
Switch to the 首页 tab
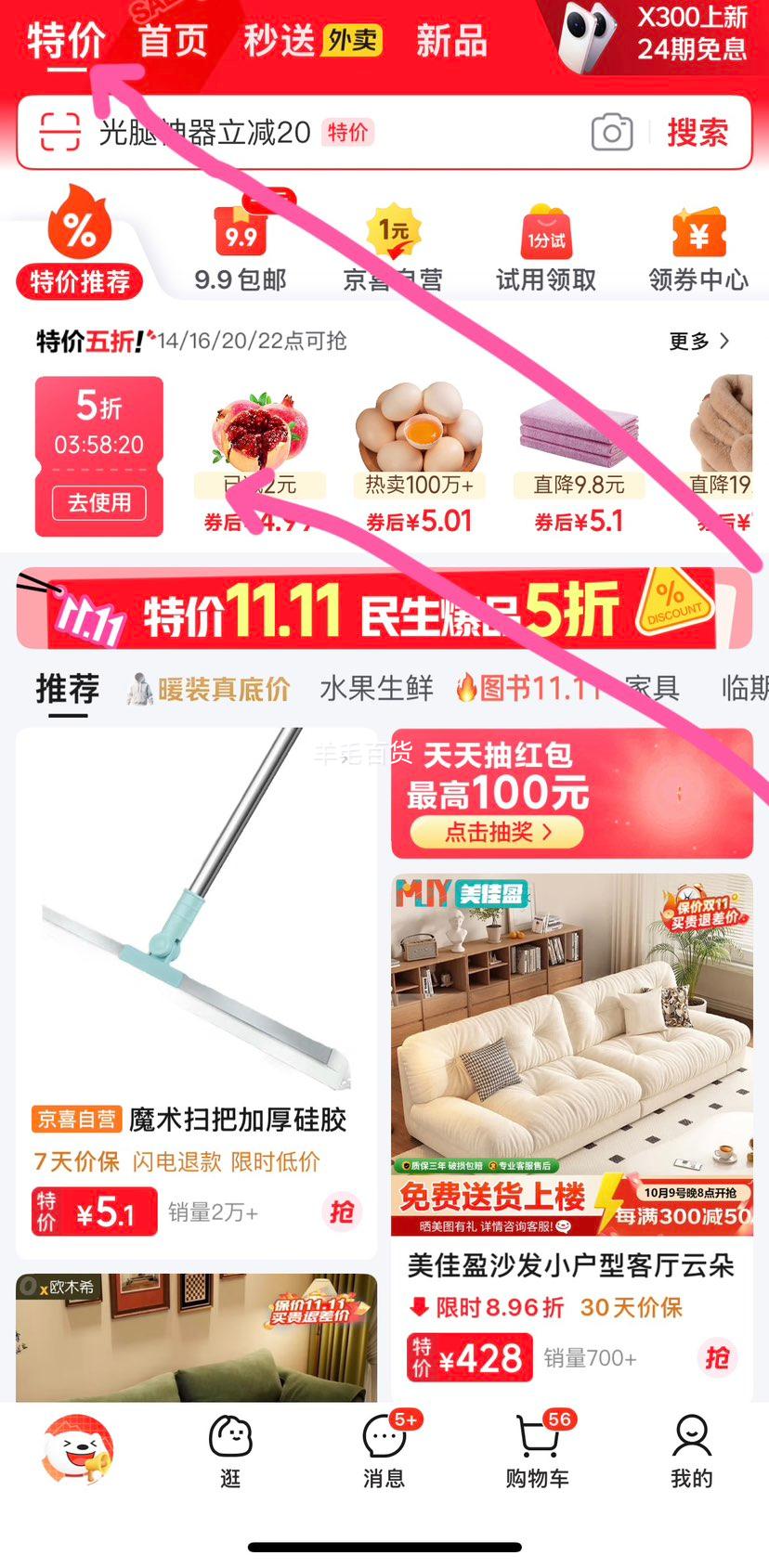[x=173, y=42]
